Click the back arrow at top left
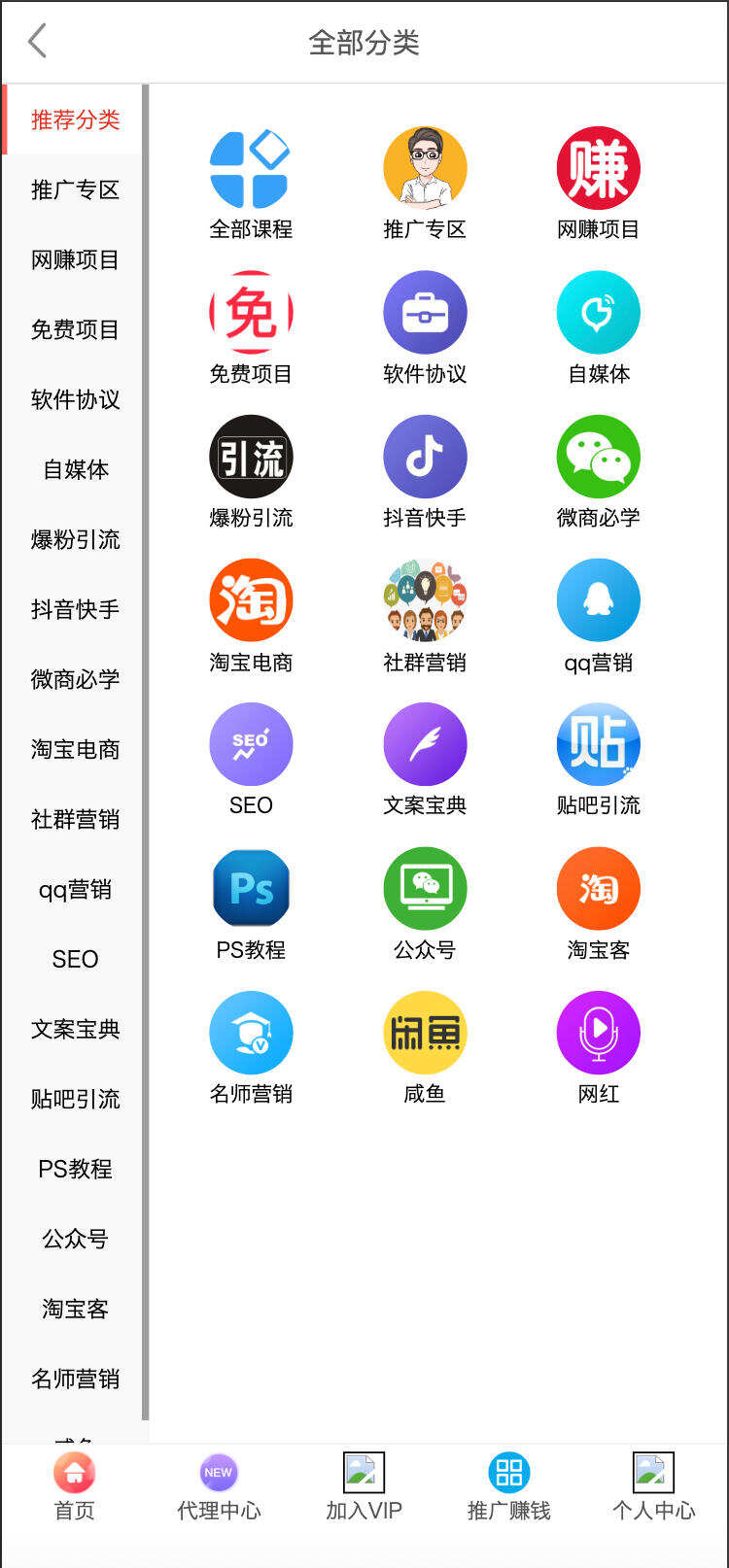Screen dimensions: 729x1568 pos(37,42)
